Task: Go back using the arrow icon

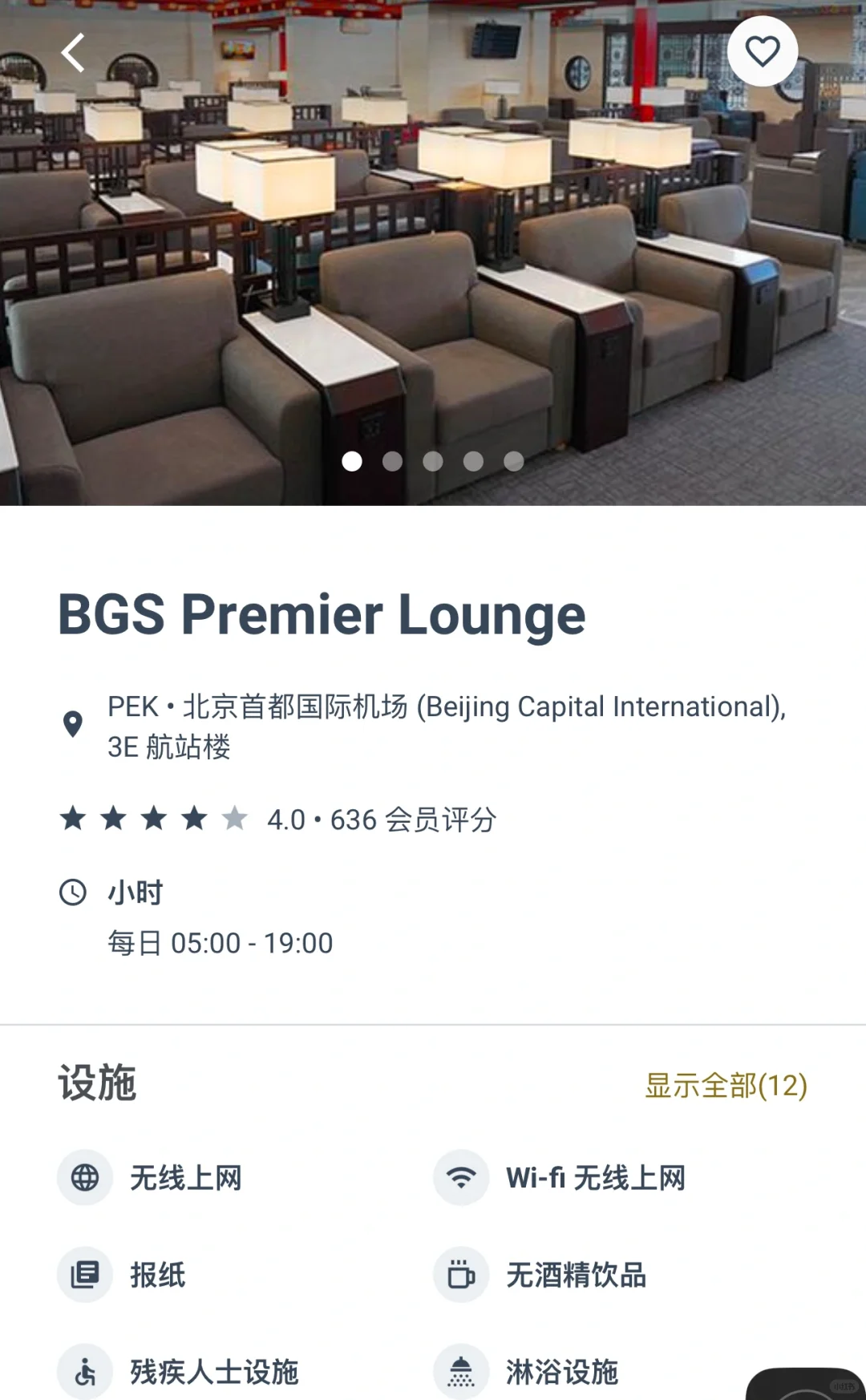Action: [x=73, y=53]
